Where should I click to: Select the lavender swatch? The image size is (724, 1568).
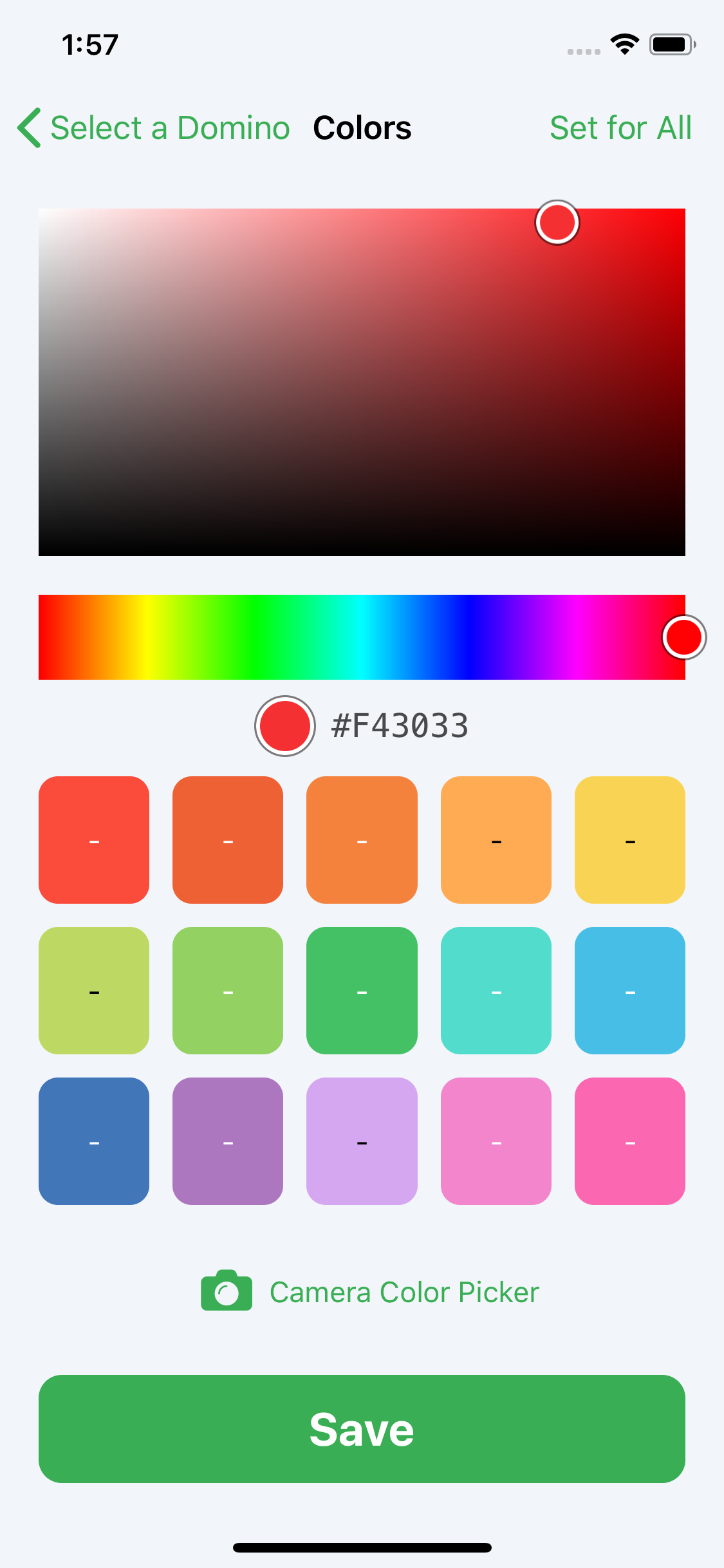click(x=362, y=1141)
